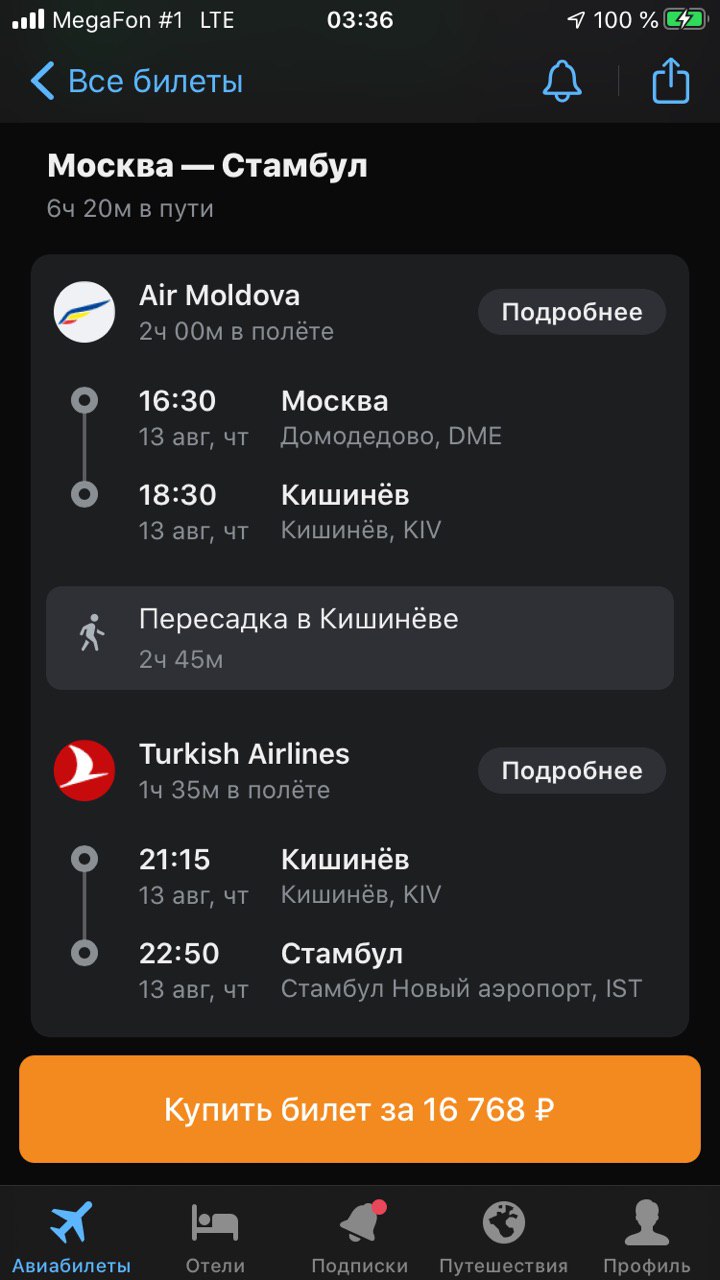Open the Подписки tab
Viewport: 720px width, 1280px height.
(360, 1236)
